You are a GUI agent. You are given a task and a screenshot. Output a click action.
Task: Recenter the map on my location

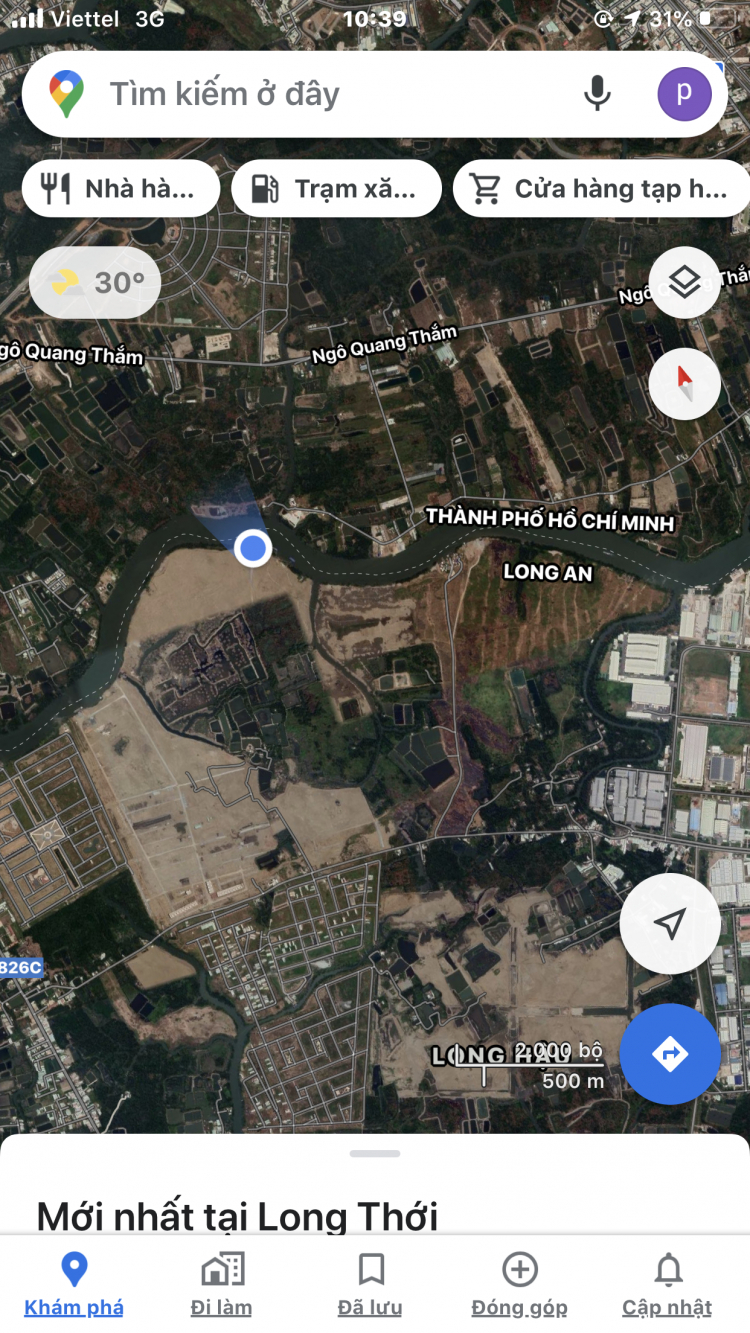[669, 923]
